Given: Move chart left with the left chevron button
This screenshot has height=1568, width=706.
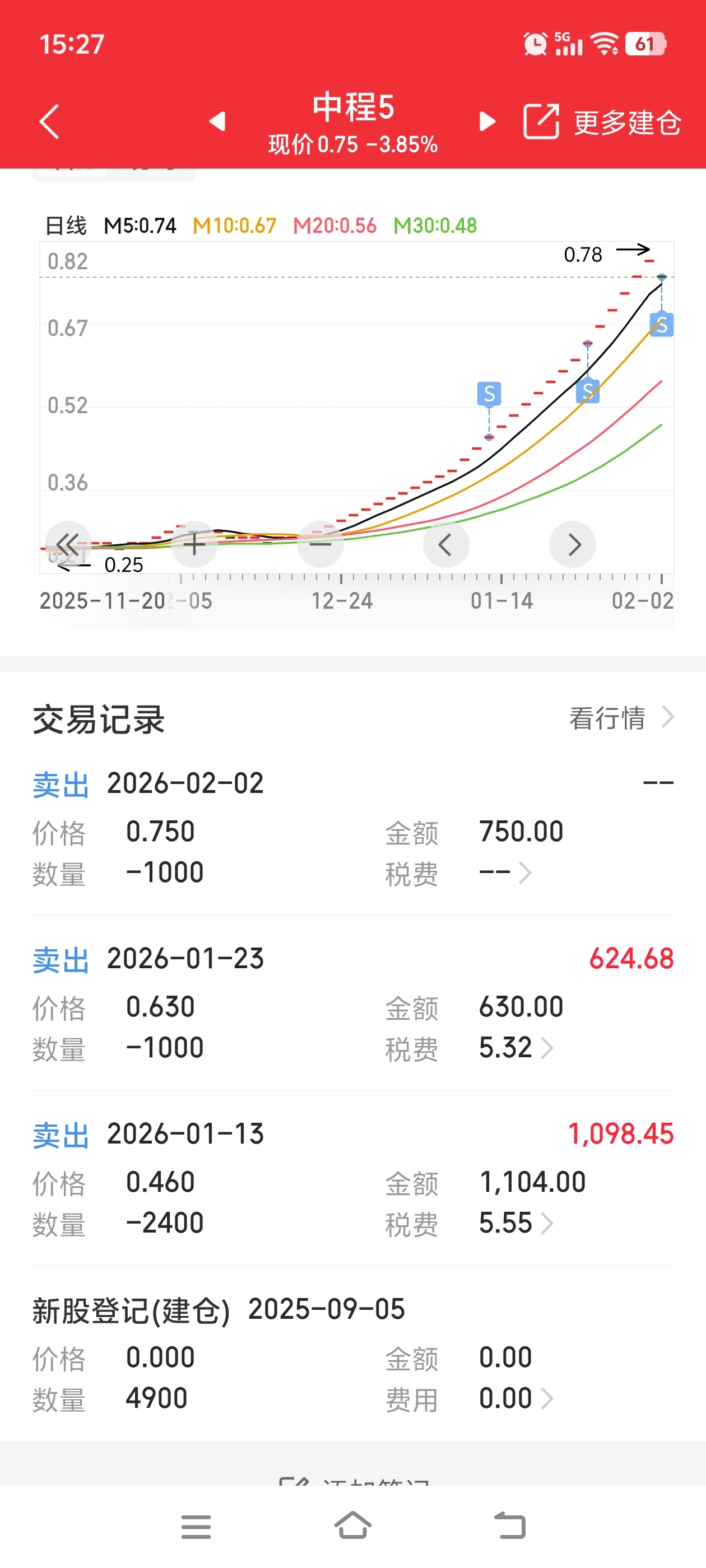Looking at the screenshot, I should [447, 544].
